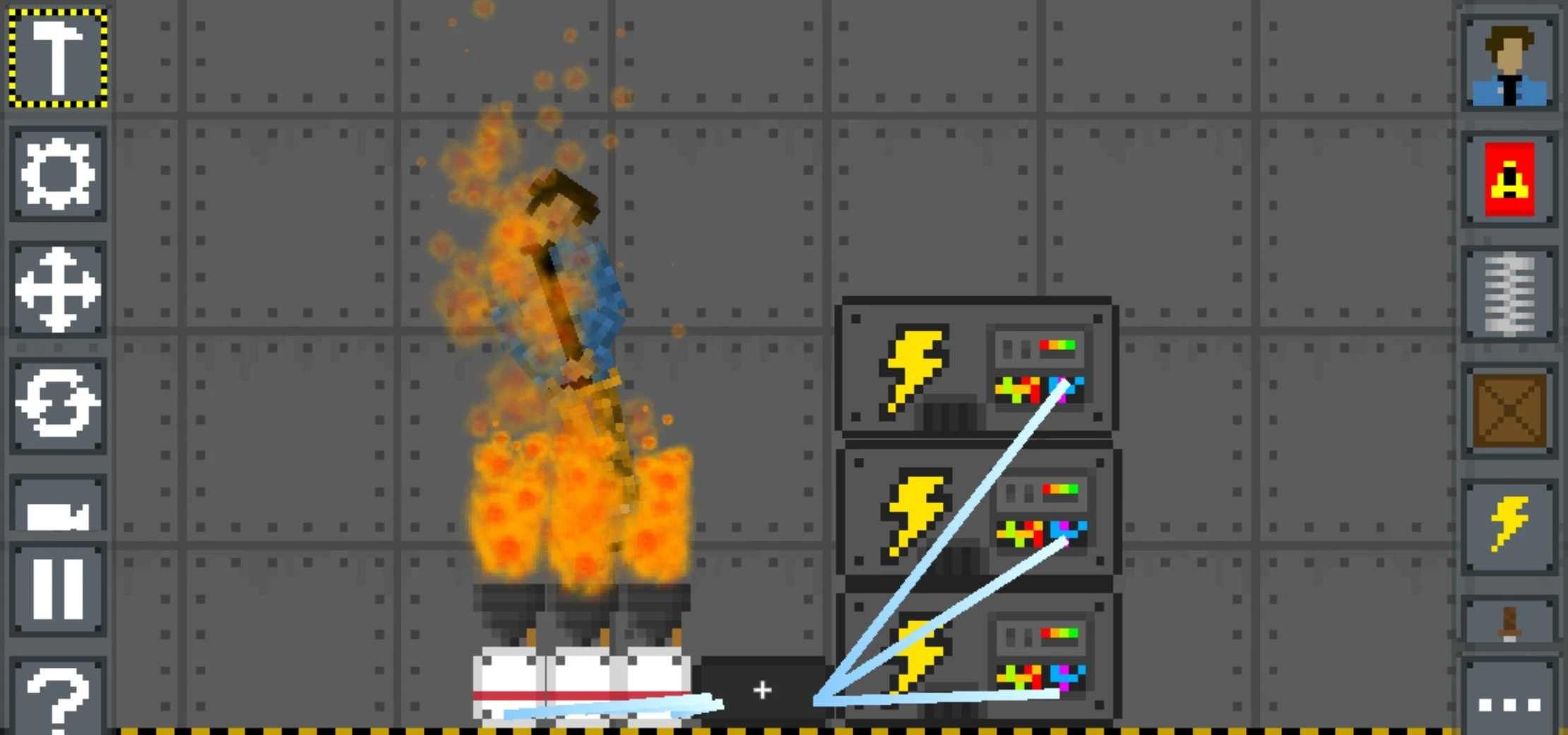Viewport: 1568px width, 735px height.
Task: Choose the four-arrow move tool
Action: [58, 289]
